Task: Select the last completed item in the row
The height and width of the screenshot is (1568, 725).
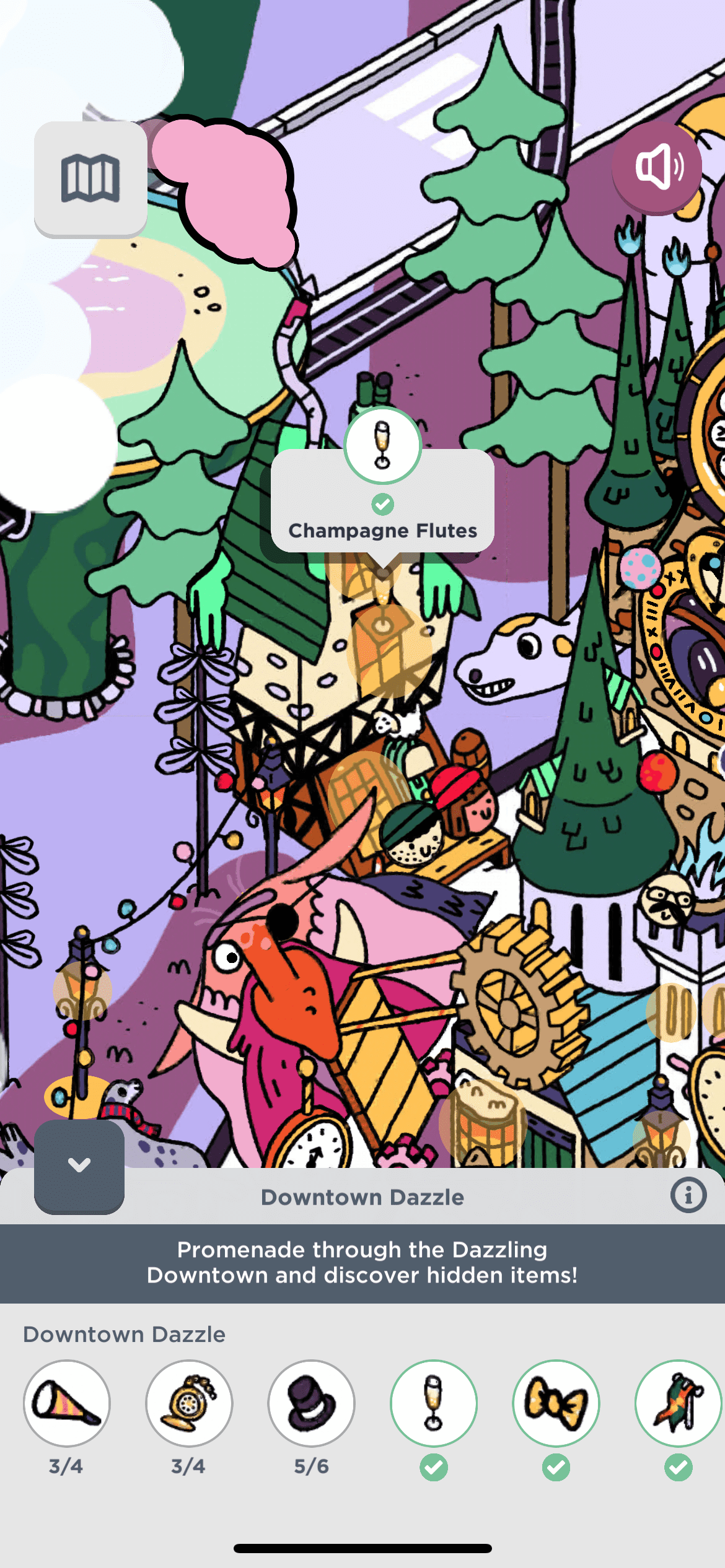Action: (x=678, y=1404)
